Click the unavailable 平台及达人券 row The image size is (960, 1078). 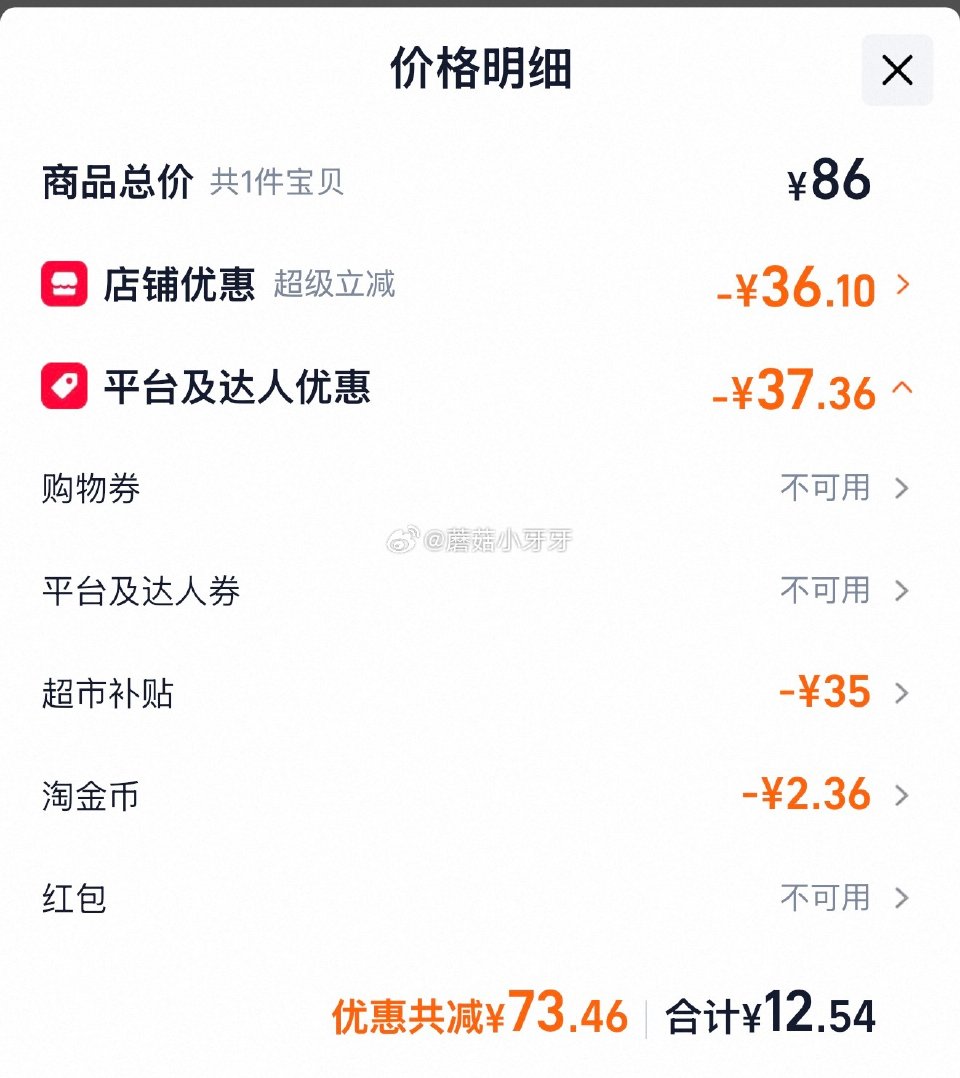pos(480,590)
